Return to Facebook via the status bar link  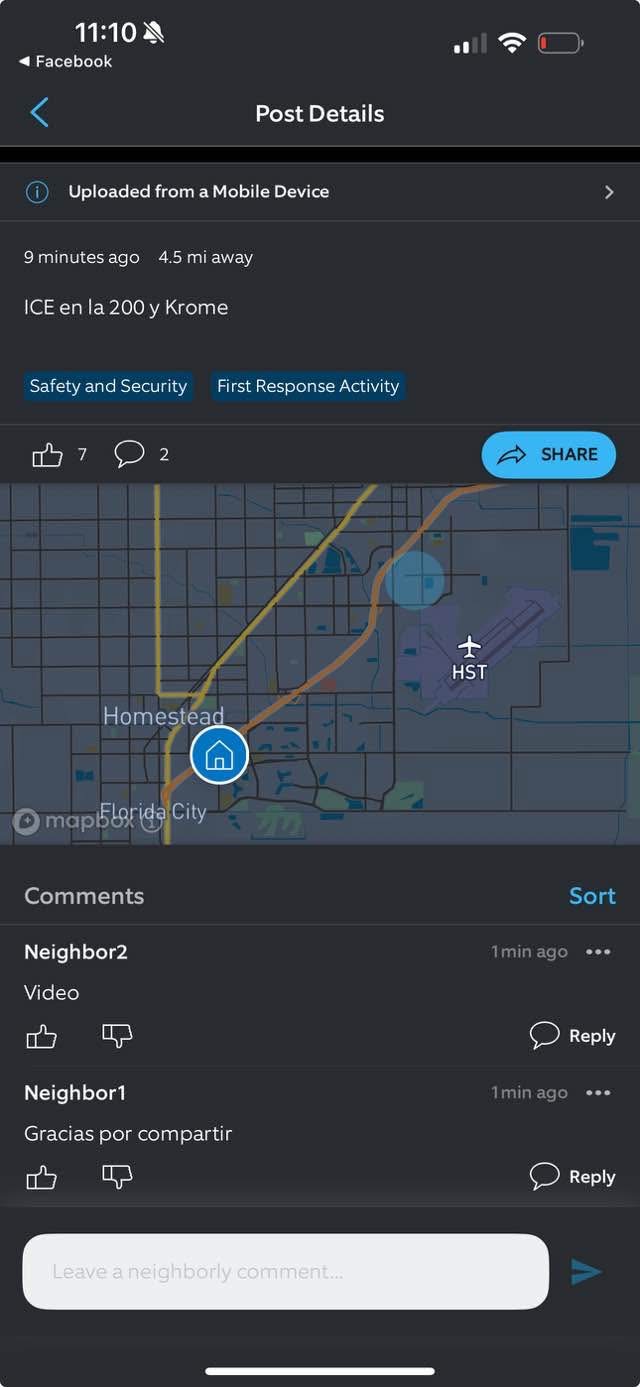point(65,62)
